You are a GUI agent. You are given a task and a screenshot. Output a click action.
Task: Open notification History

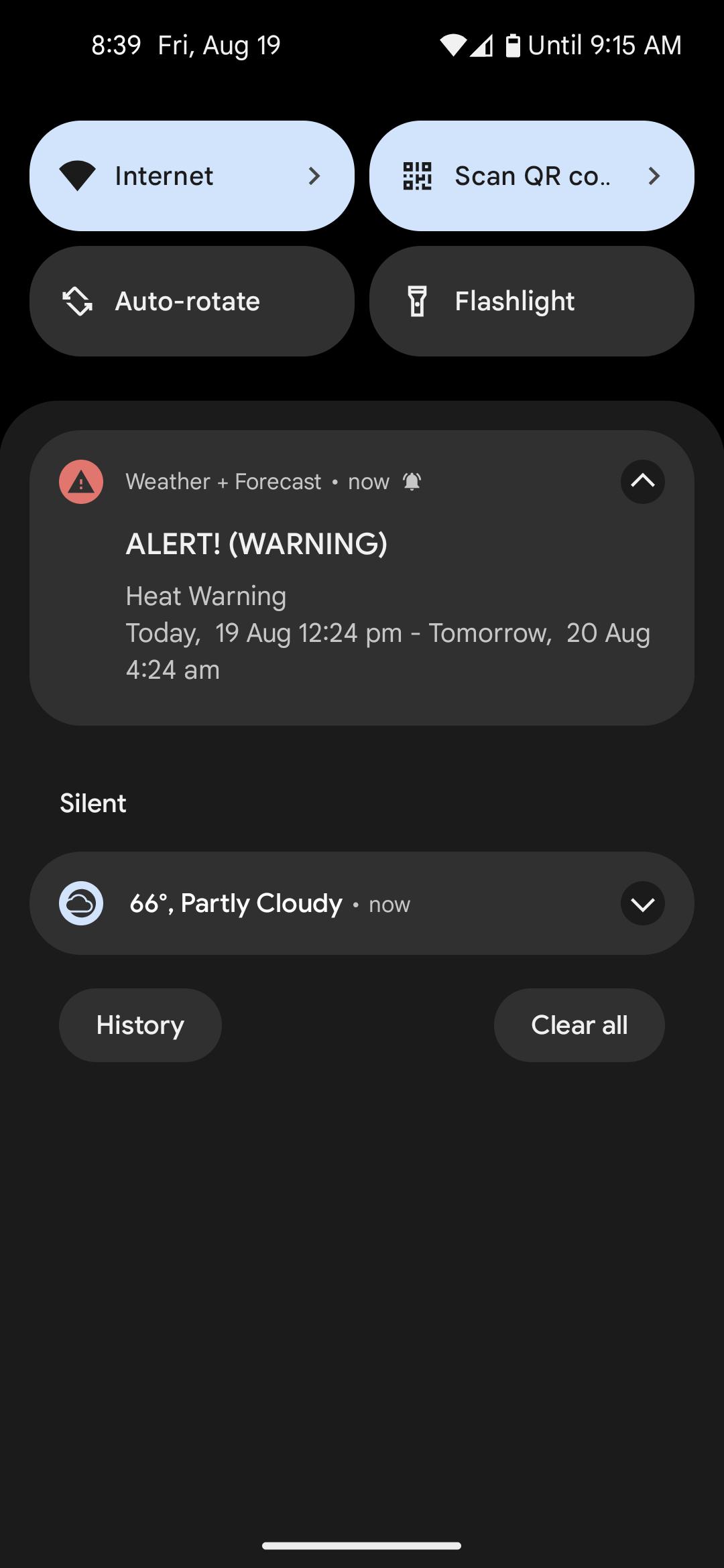[140, 1025]
